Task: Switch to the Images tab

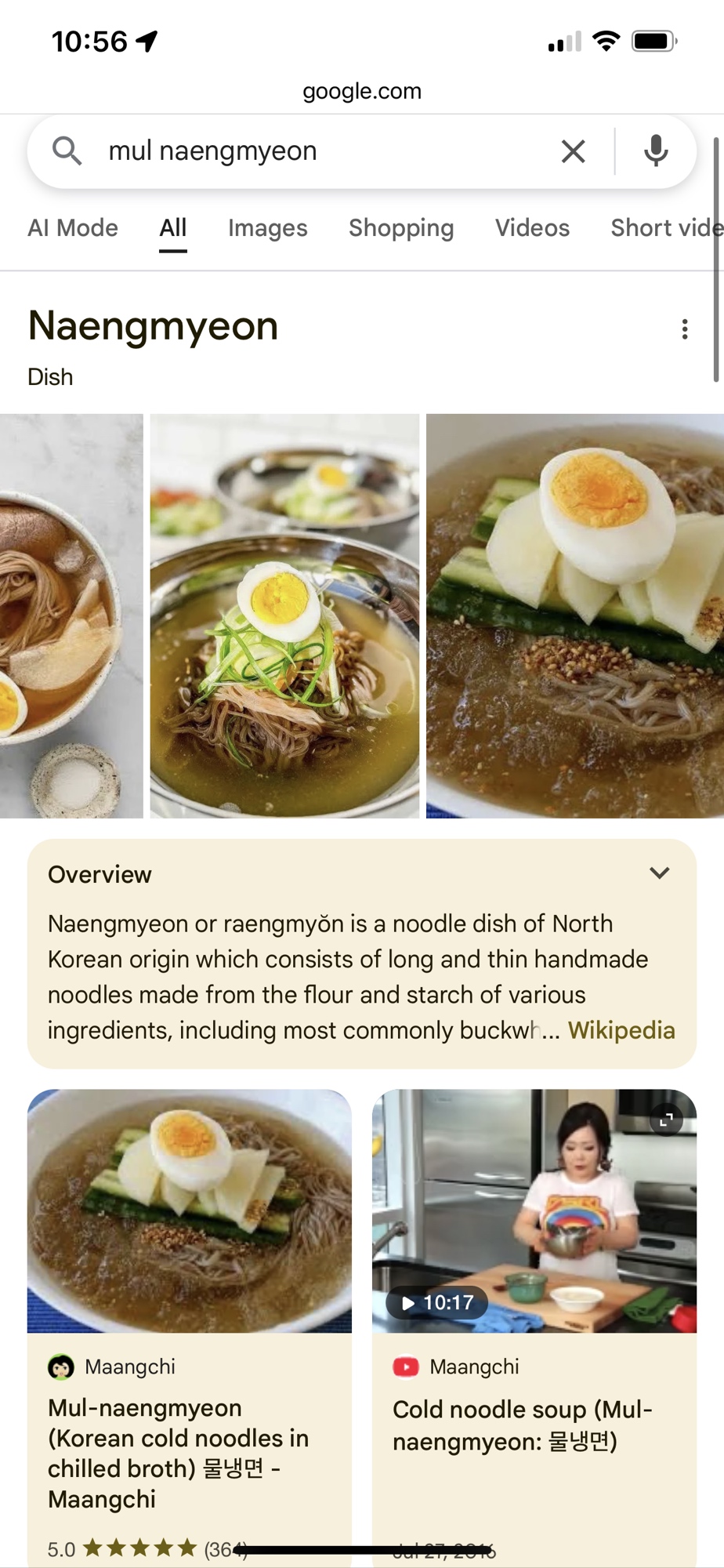Action: click(267, 228)
